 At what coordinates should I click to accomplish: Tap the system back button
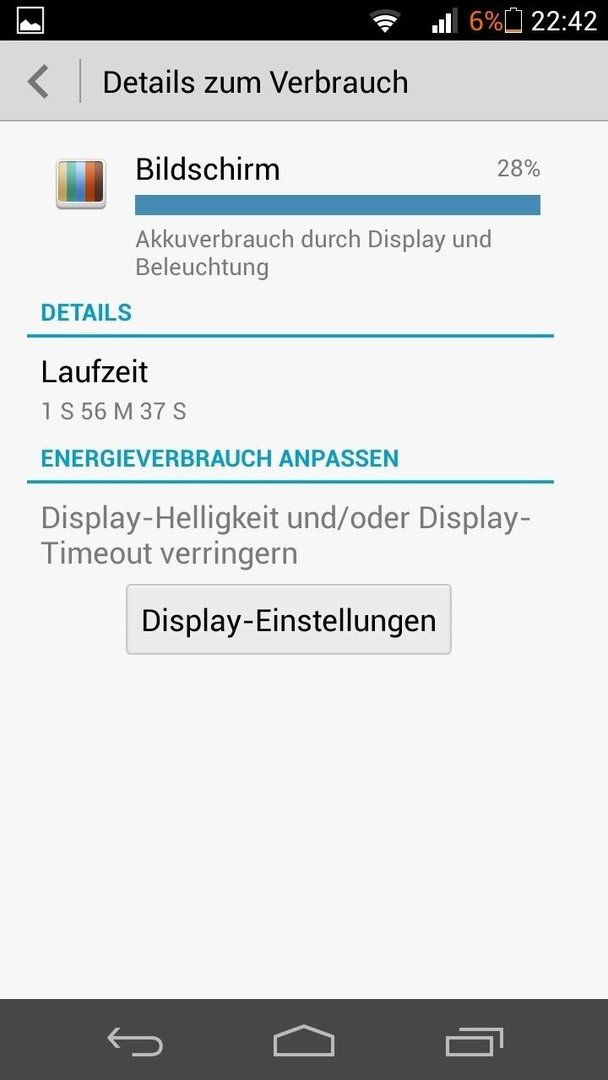click(135, 1041)
